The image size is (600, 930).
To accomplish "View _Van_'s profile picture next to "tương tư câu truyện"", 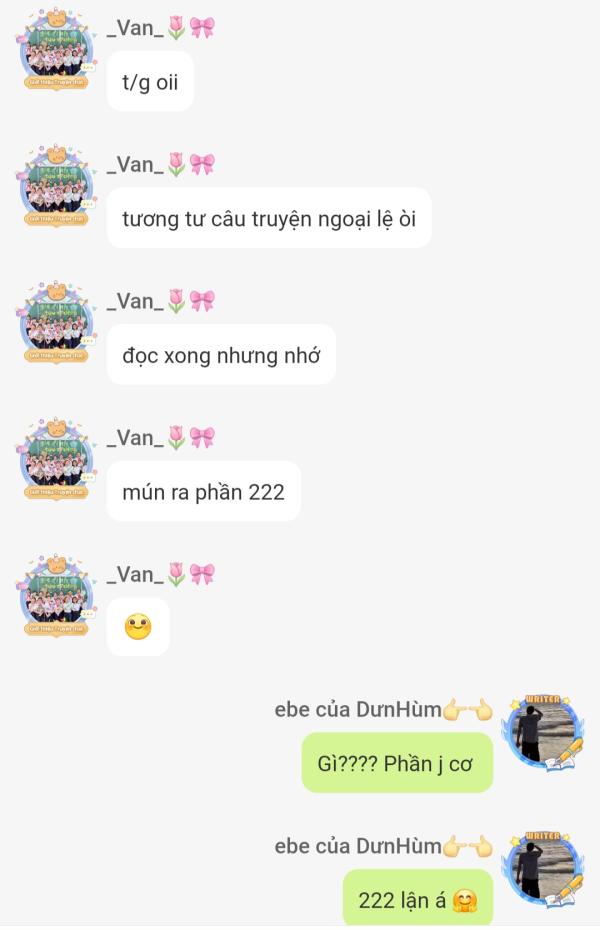I will pyautogui.click(x=56, y=188).
